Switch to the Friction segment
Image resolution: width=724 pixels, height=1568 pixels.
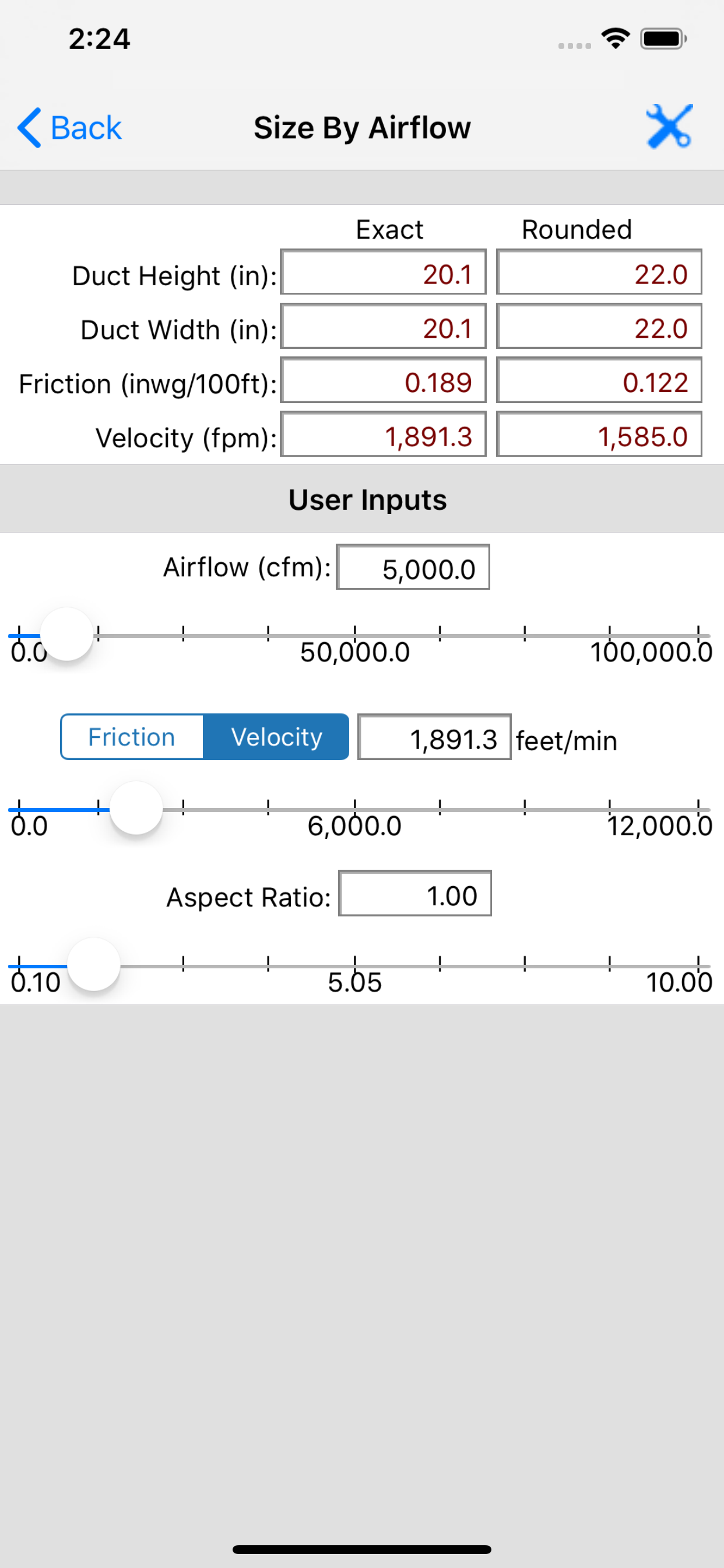(132, 737)
